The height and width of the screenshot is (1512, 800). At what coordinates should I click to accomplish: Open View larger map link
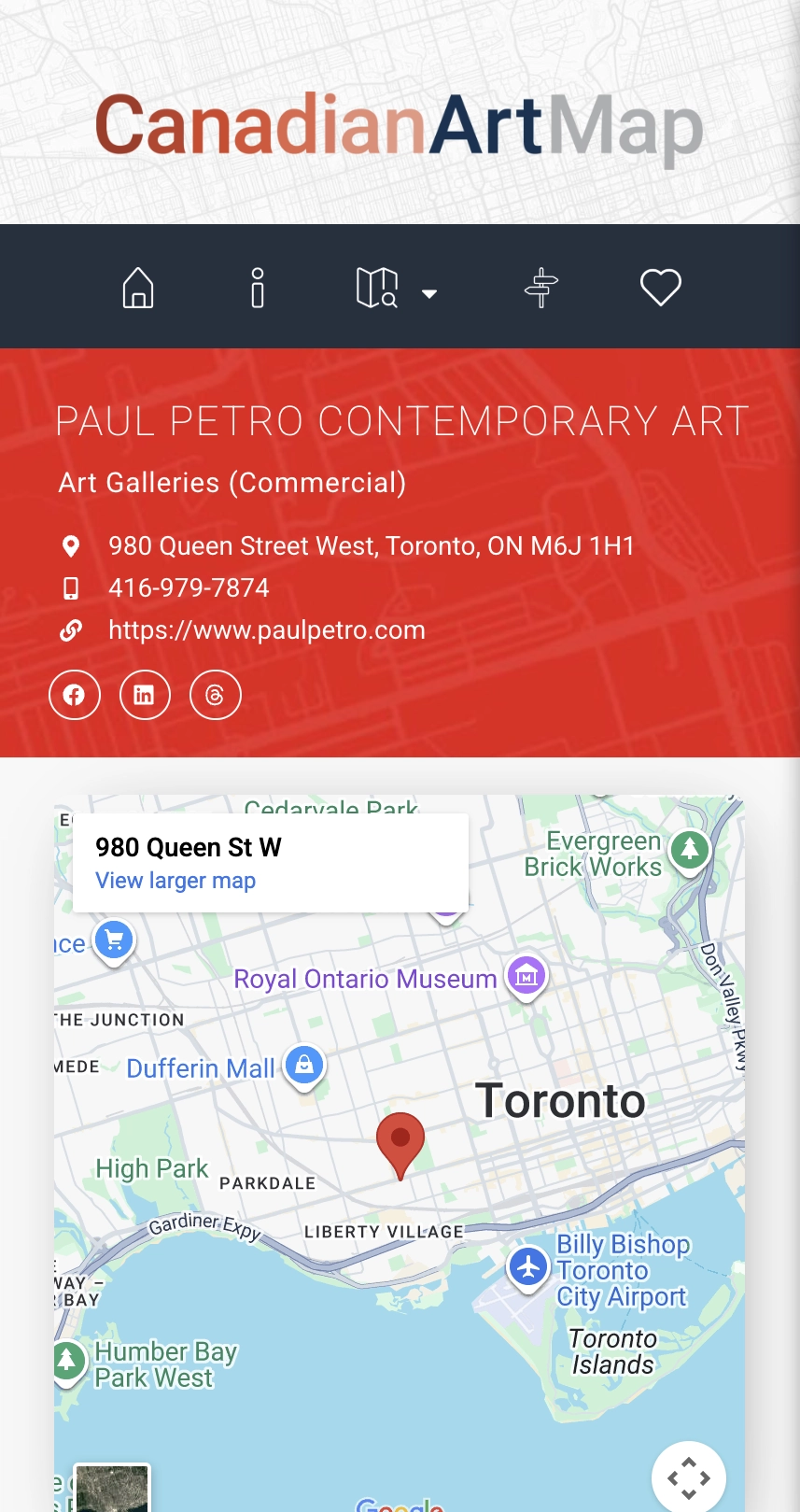[175, 880]
